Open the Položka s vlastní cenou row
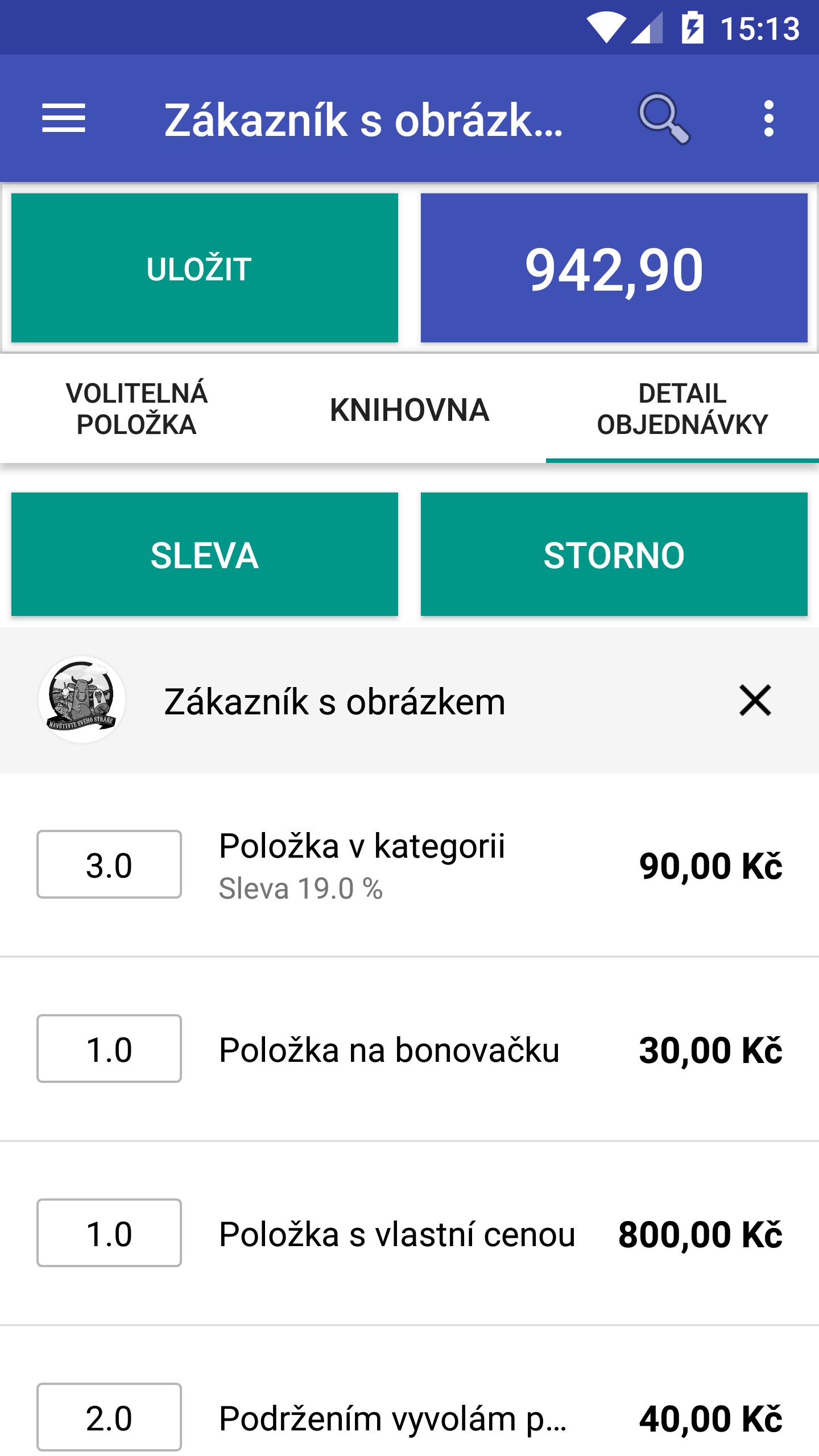This screenshot has width=819, height=1456. point(409,1234)
